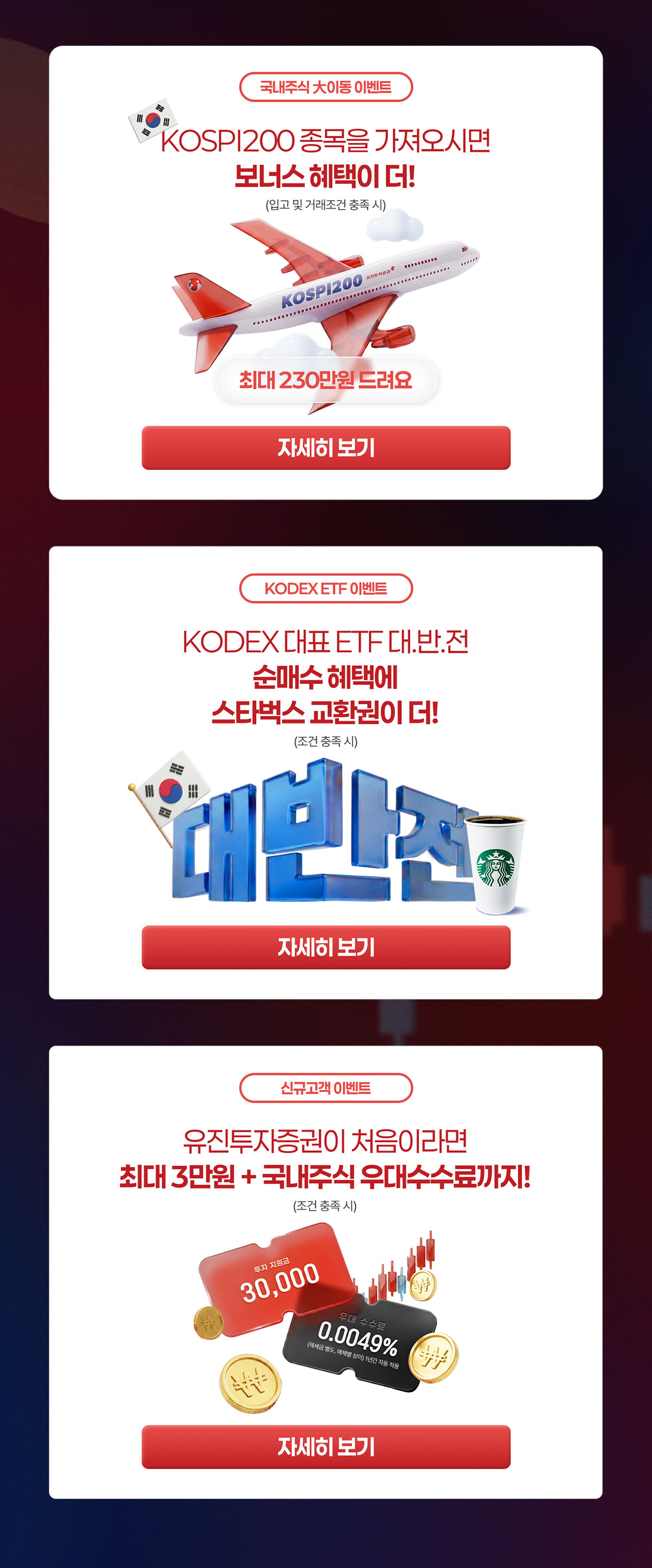View details of the KOSPI200 국내주식 大이동 event

pos(326,447)
